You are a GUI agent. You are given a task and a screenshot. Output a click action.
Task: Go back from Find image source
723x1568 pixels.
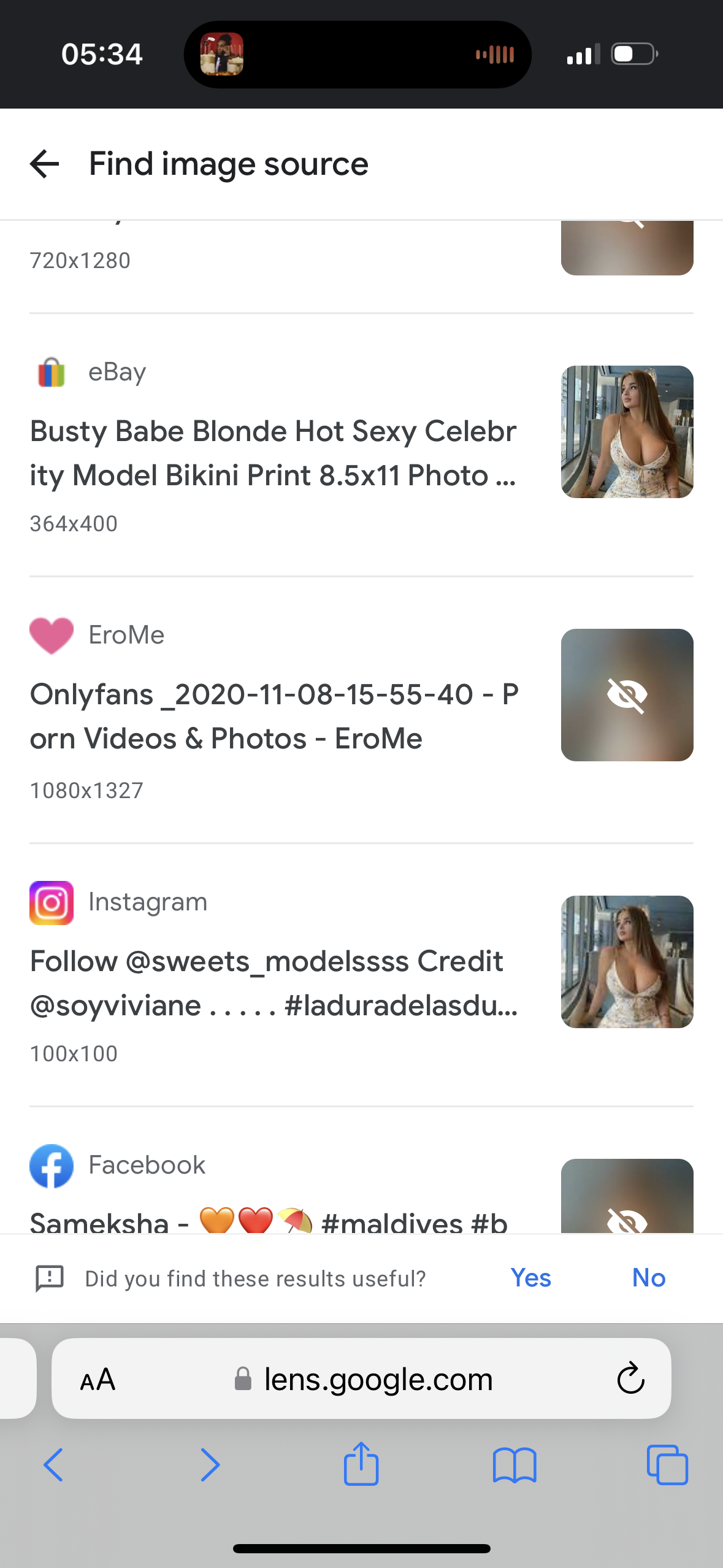[x=45, y=164]
